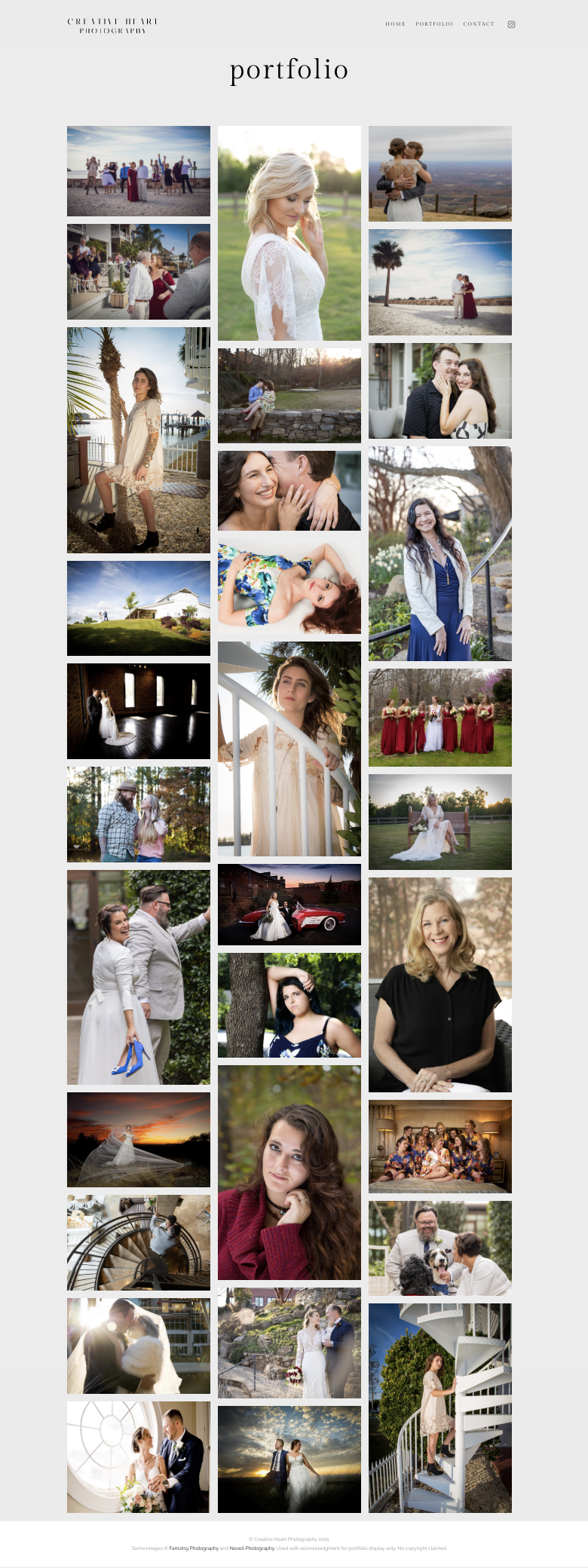Open the palm tree beach couple photo
The width and height of the screenshot is (588, 1568).
440,282
